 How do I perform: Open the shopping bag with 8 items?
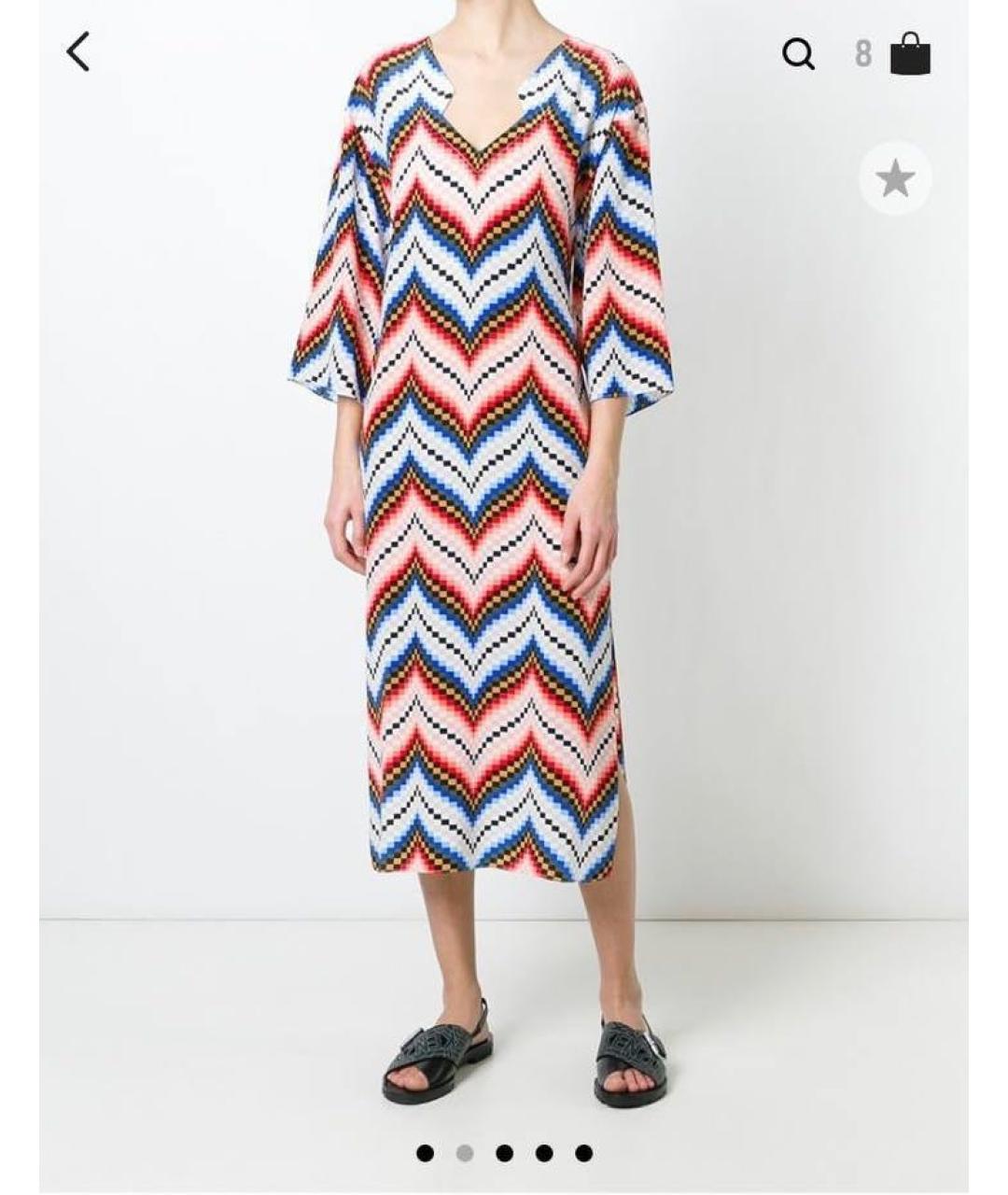(x=909, y=54)
